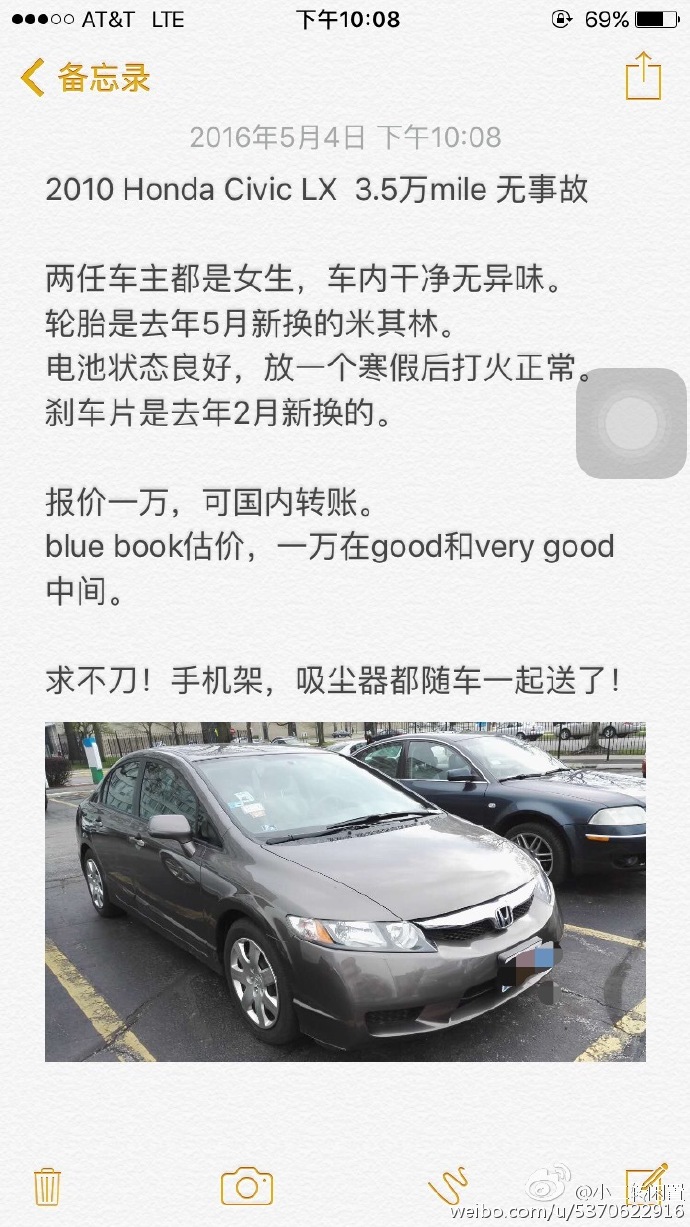Open the share sheet for this note

[x=643, y=76]
